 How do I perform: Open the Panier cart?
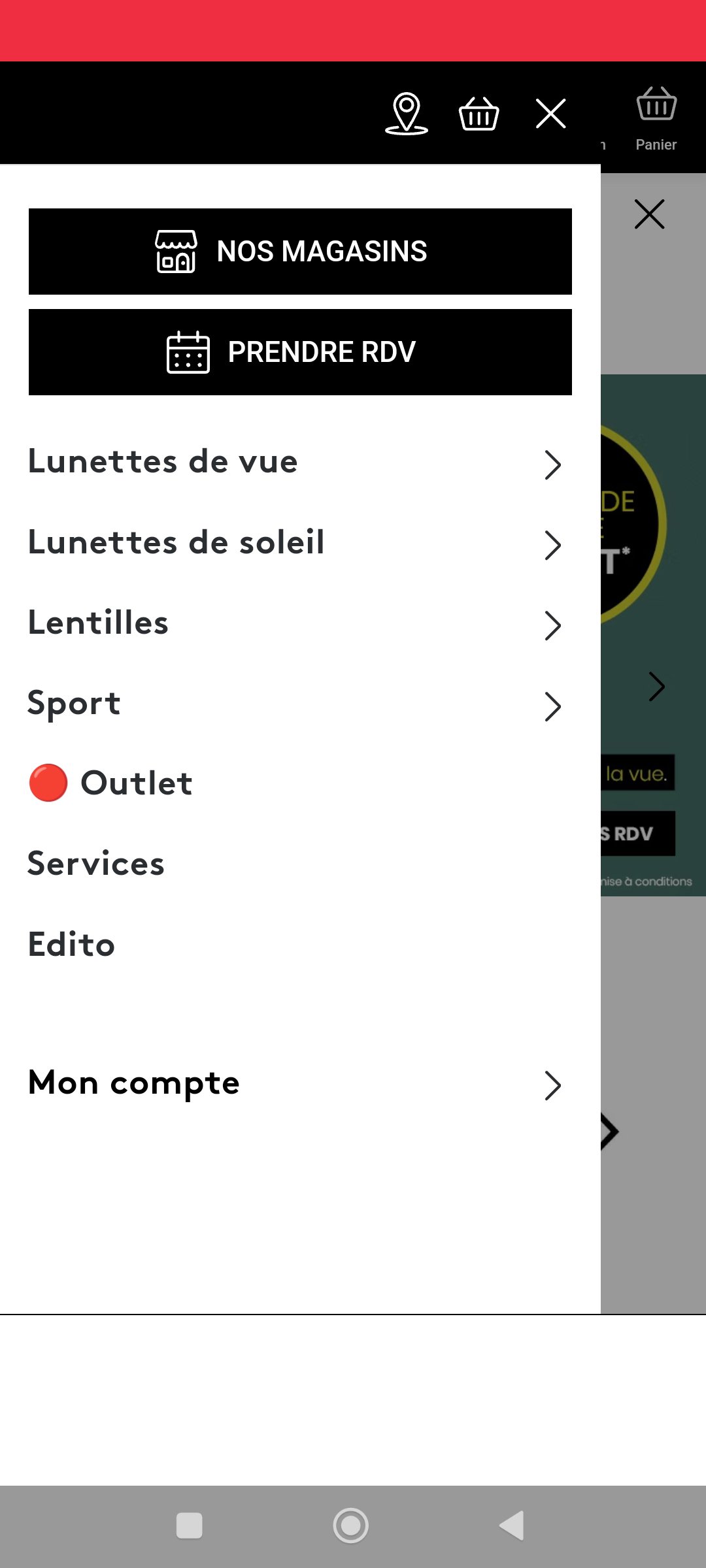pyautogui.click(x=656, y=120)
